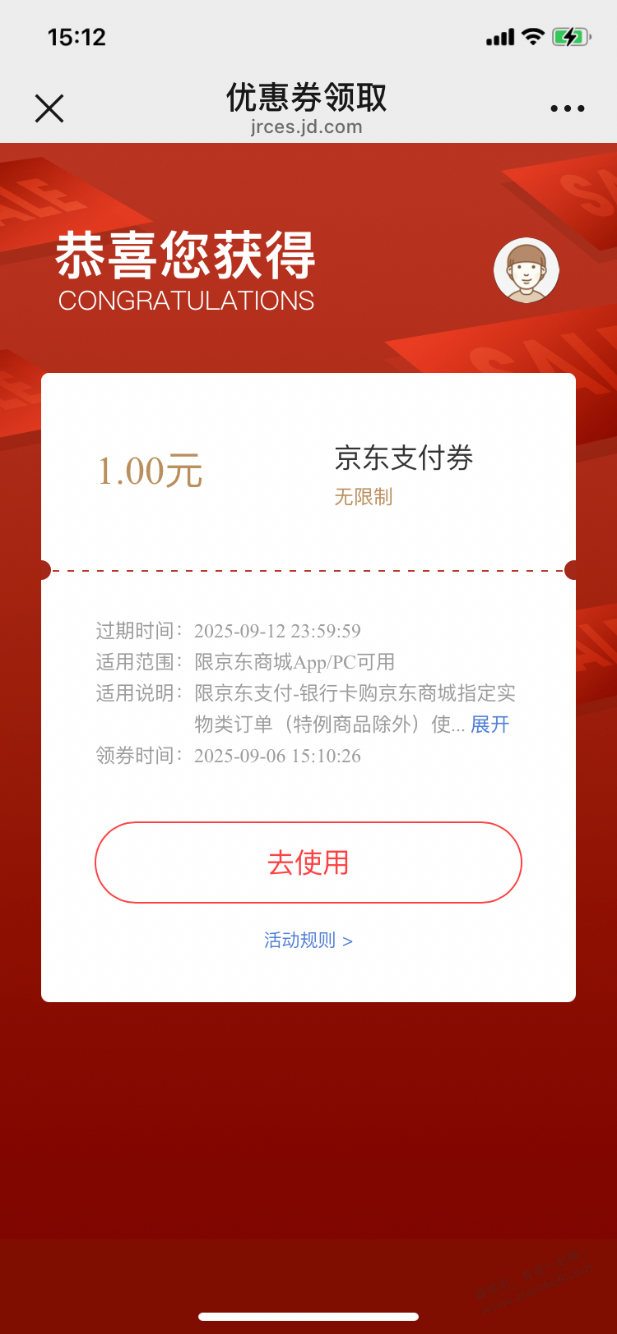Viewport: 617px width, 1334px height.
Task: Open the three-dot overflow menu
Action: [567, 109]
